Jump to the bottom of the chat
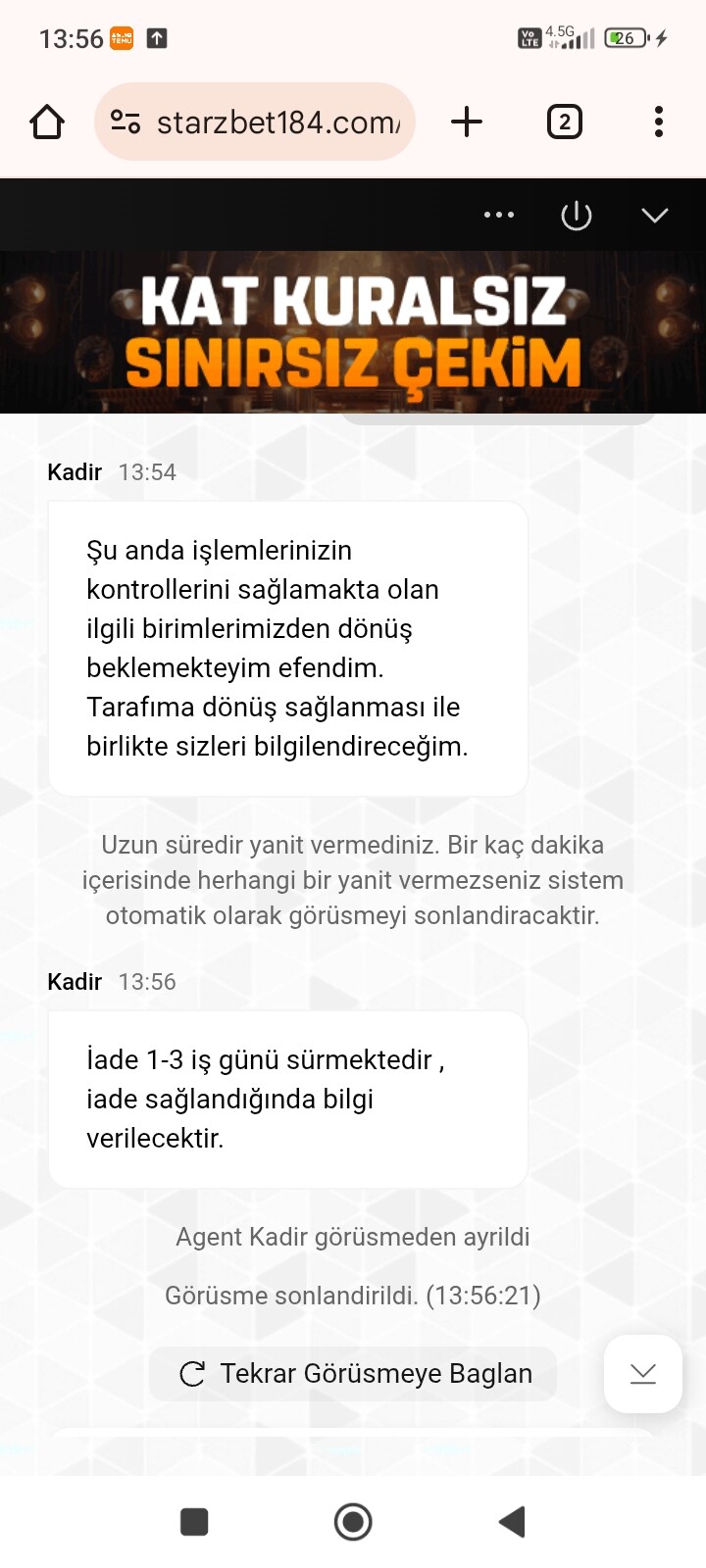Viewport: 706px width, 1568px height. 643,1374
